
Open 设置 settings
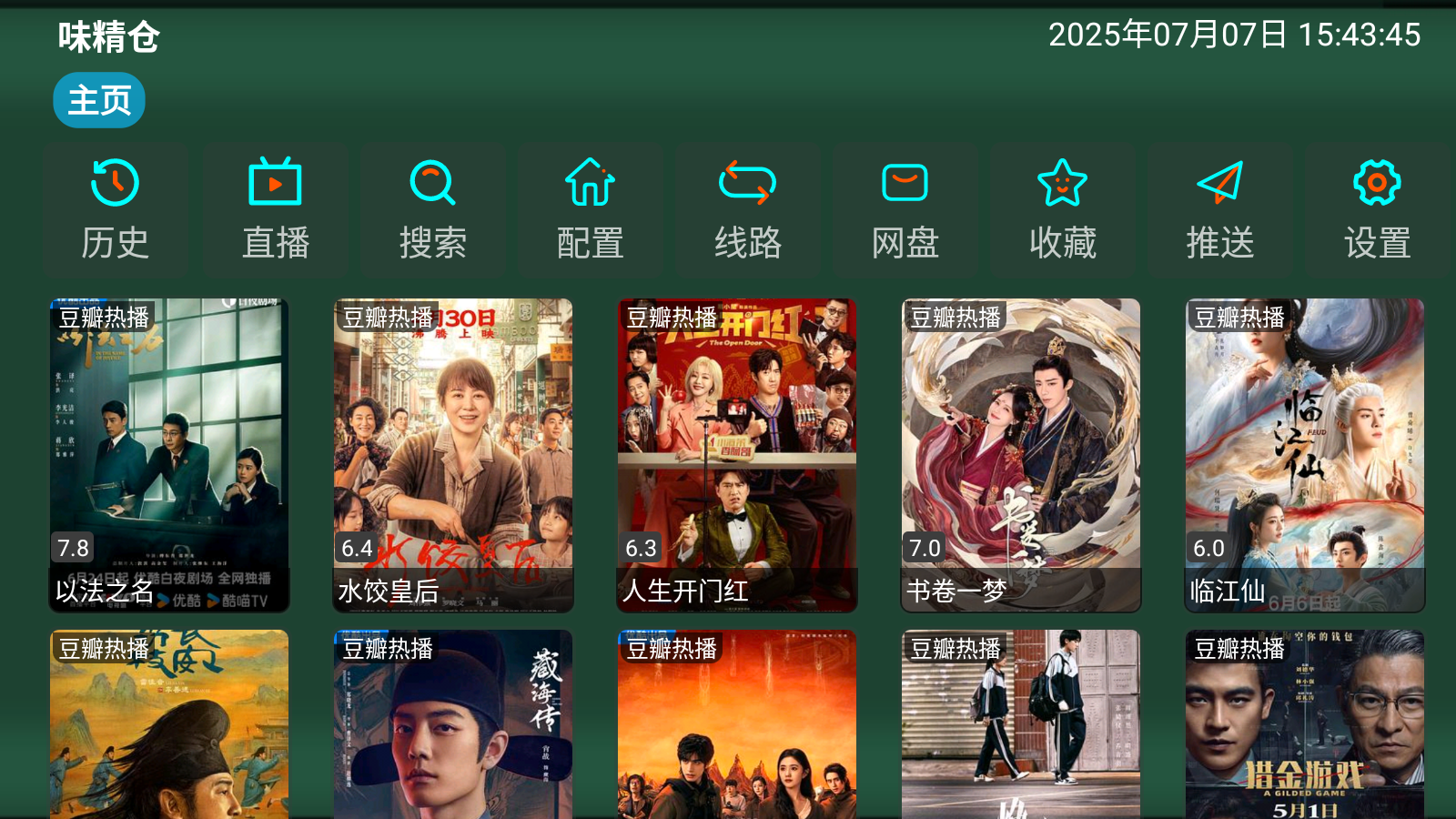tap(1377, 210)
